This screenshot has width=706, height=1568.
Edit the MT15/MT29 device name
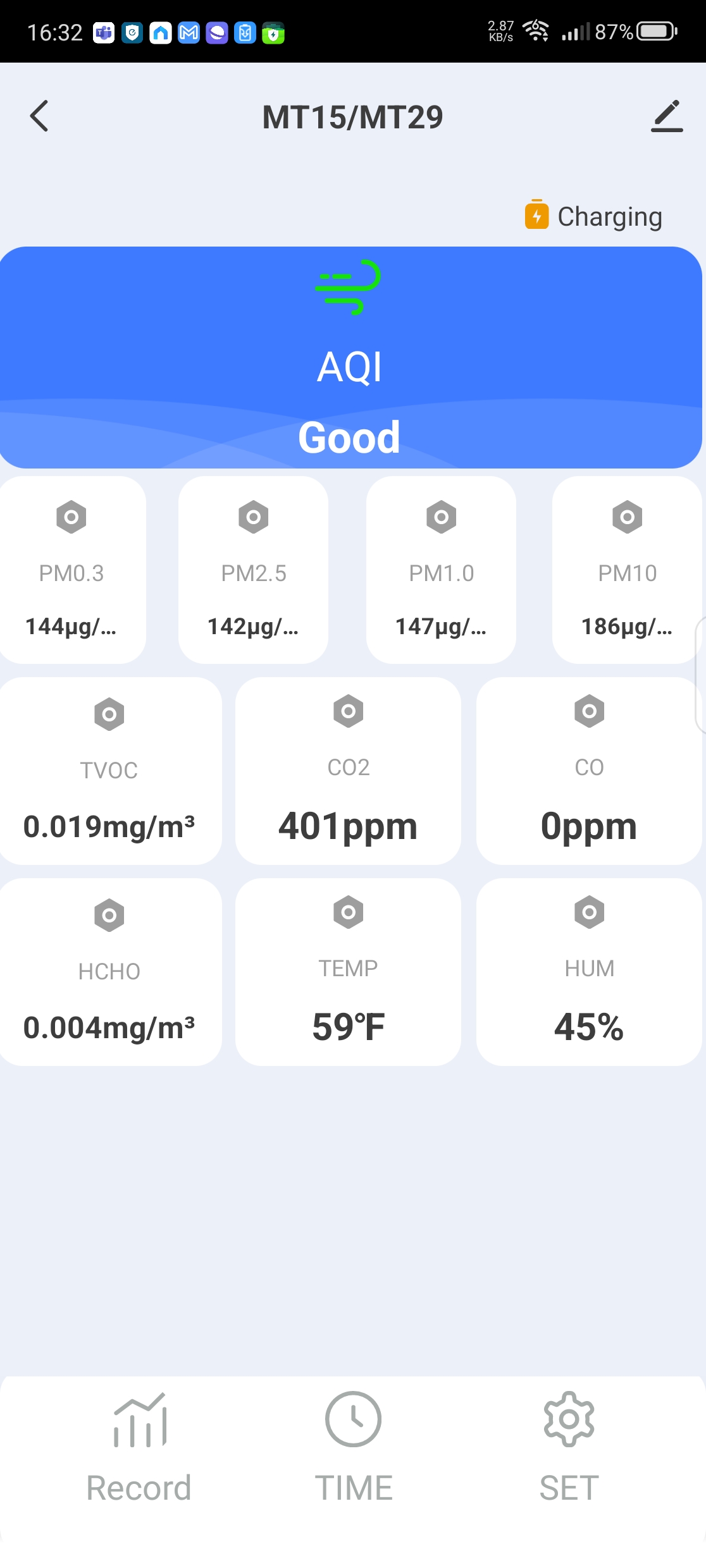pos(667,116)
